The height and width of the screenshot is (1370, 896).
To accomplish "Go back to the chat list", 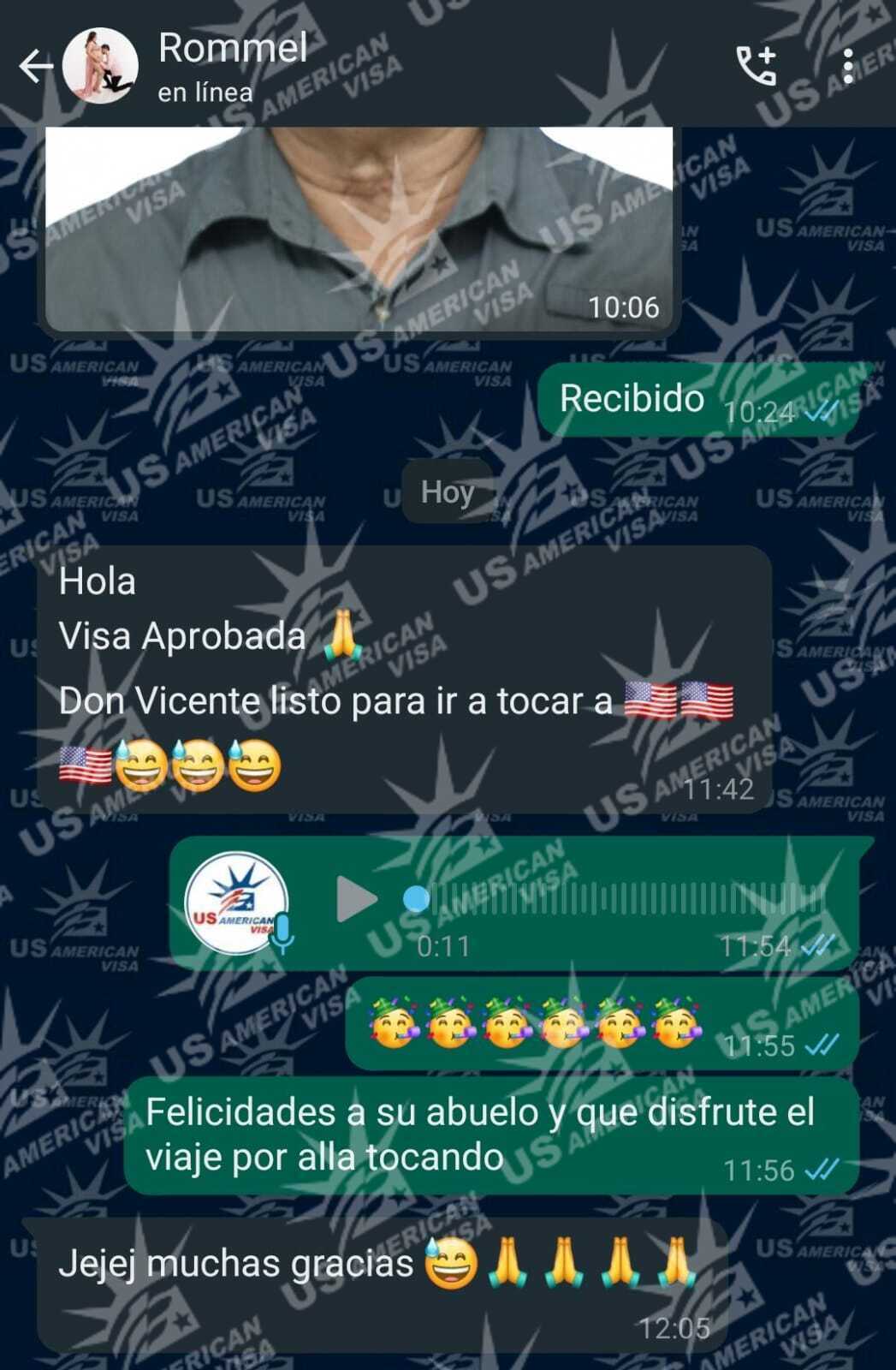I will pyautogui.click(x=35, y=66).
